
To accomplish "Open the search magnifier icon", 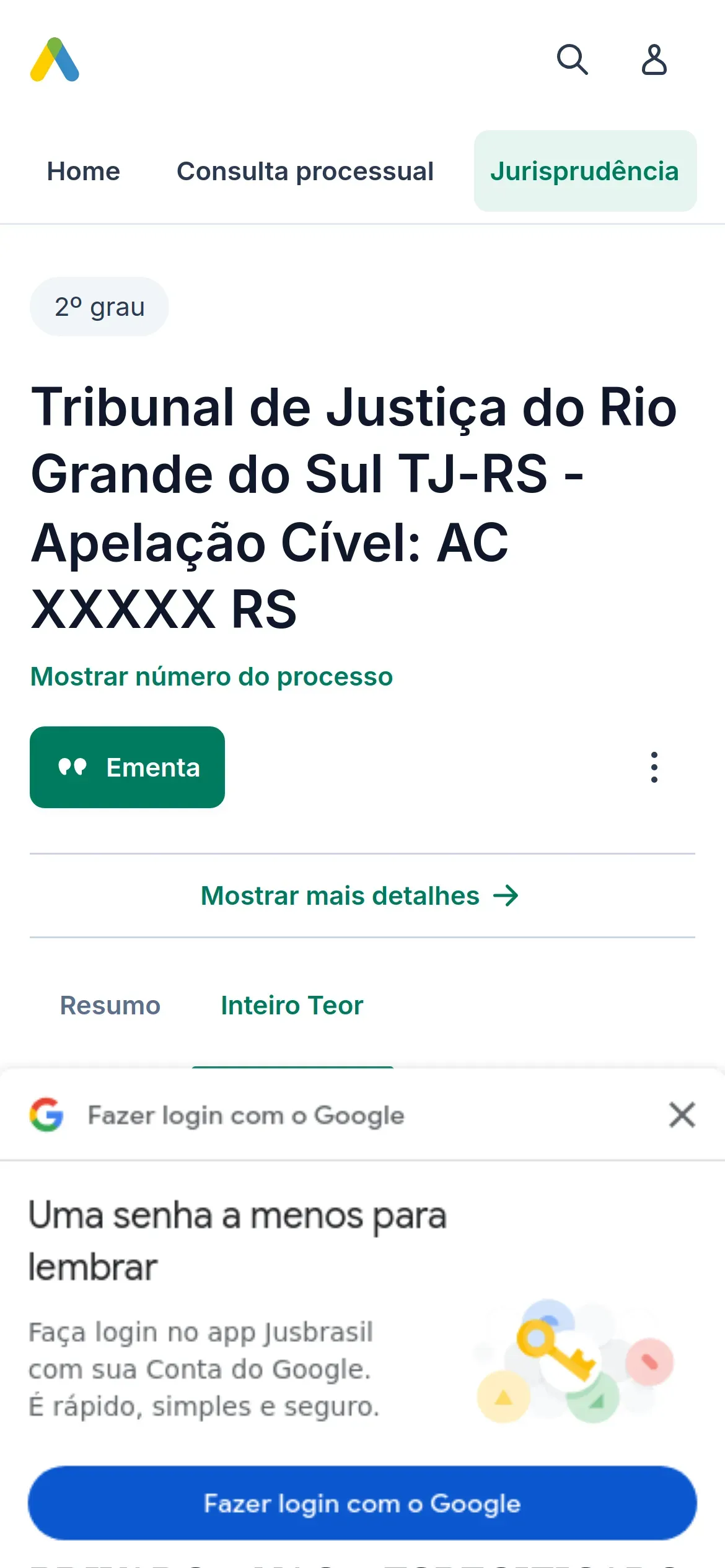I will pos(572,59).
